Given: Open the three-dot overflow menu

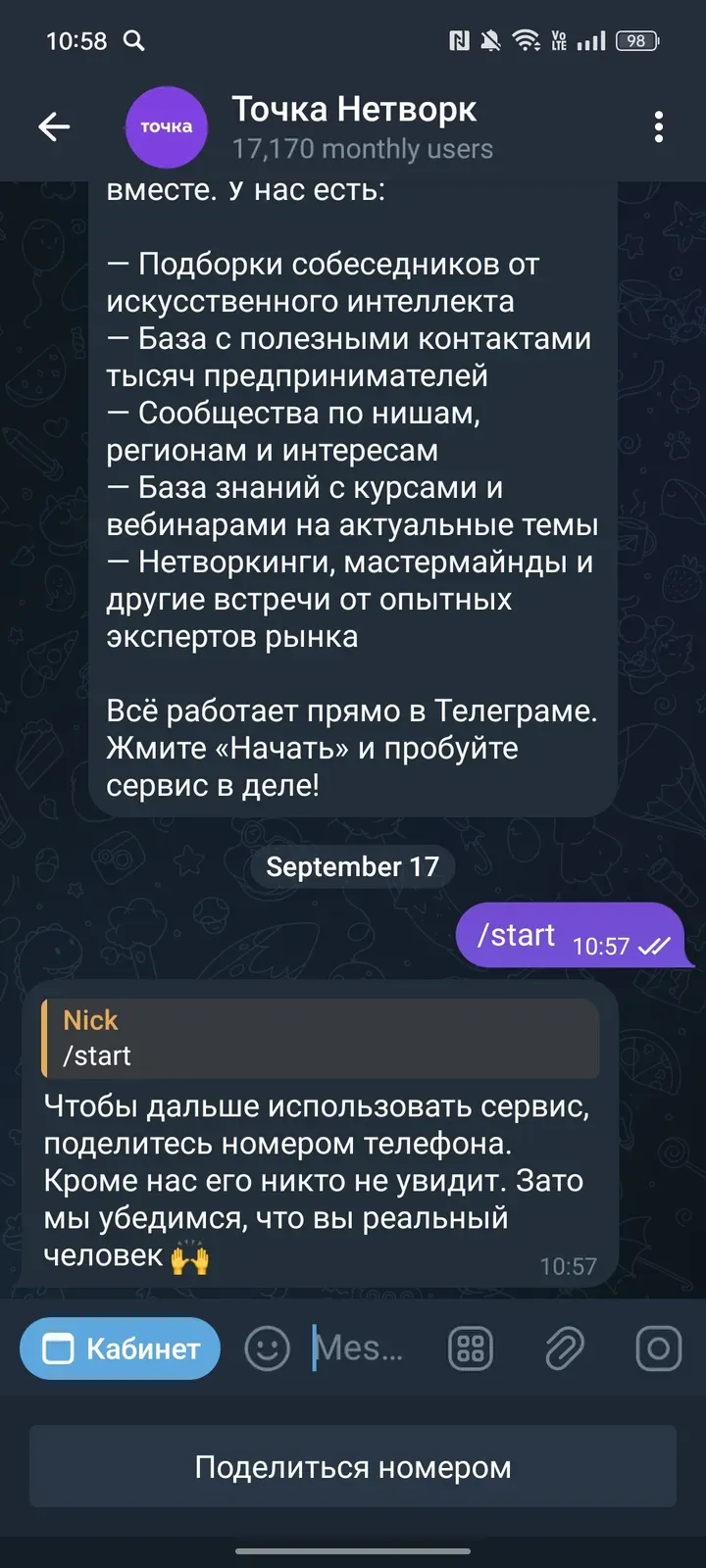Looking at the screenshot, I should click(658, 126).
